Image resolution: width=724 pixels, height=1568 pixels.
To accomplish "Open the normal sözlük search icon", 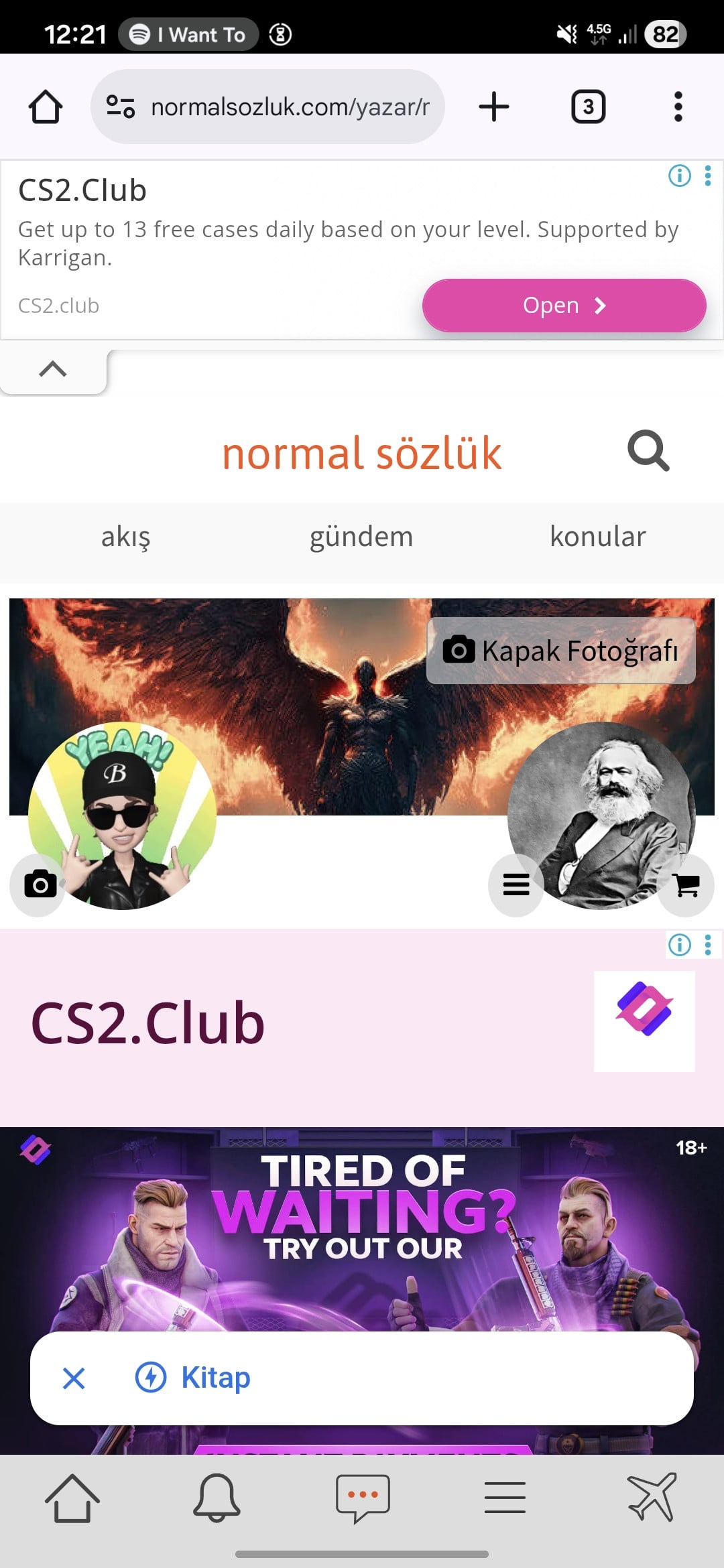I will tap(648, 451).
